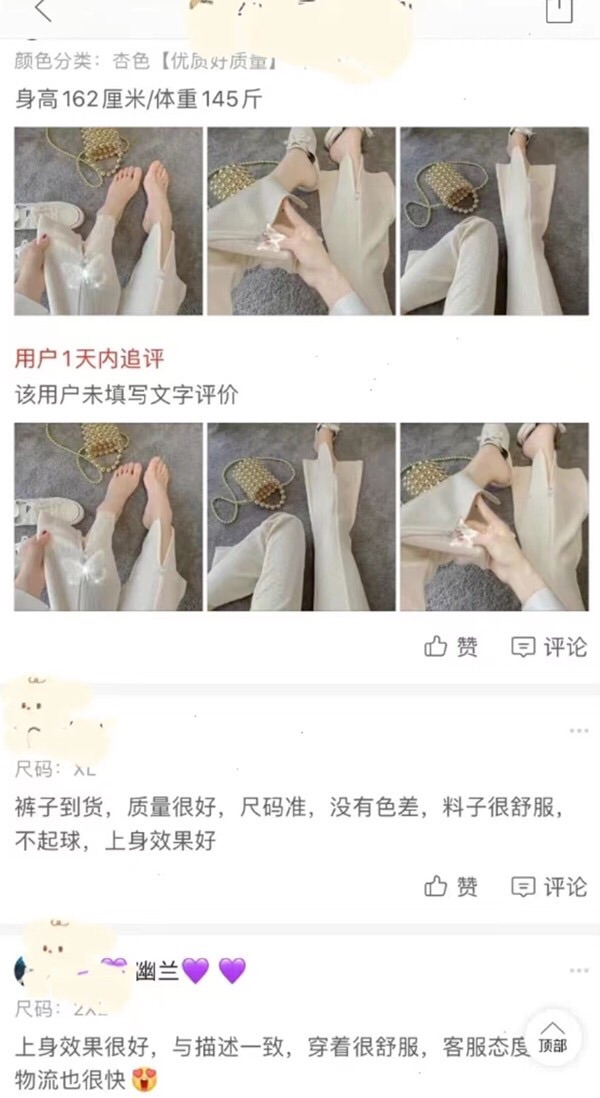This screenshot has height=1098, width=600.
Task: Open third photo under 用户1天内追评
Action: tap(494, 516)
